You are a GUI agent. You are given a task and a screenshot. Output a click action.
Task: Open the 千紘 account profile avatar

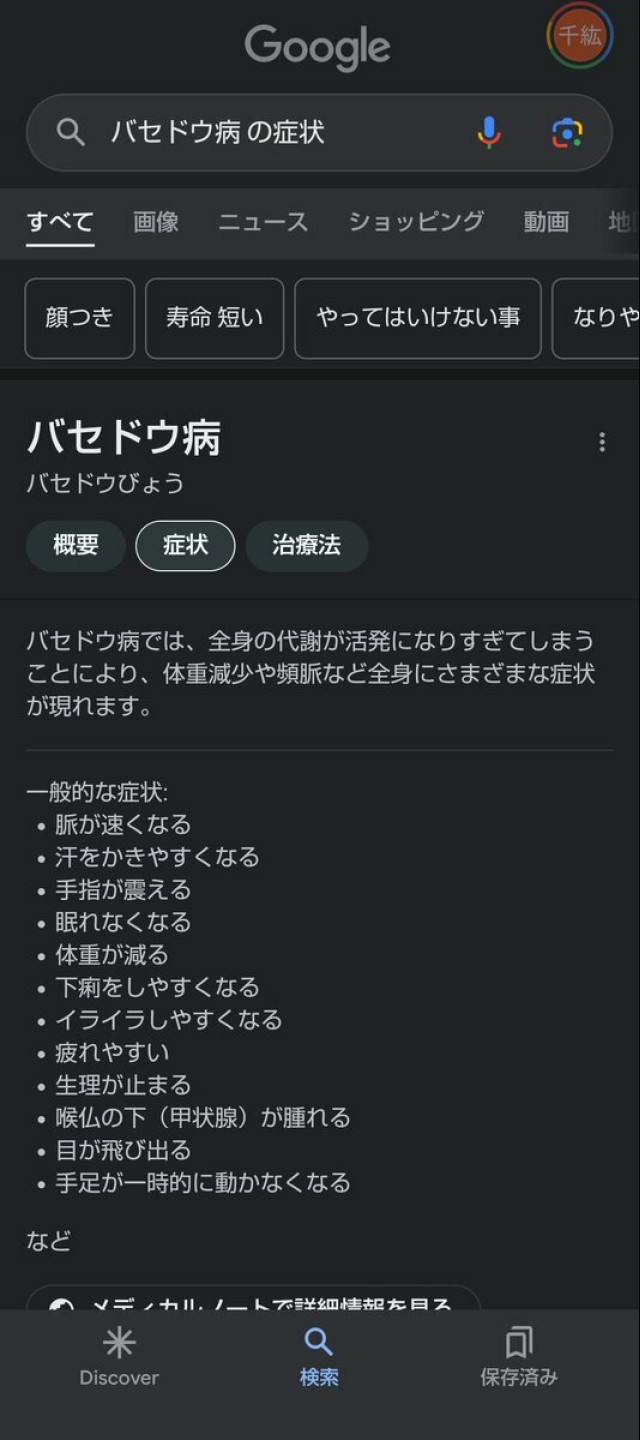pyautogui.click(x=579, y=36)
